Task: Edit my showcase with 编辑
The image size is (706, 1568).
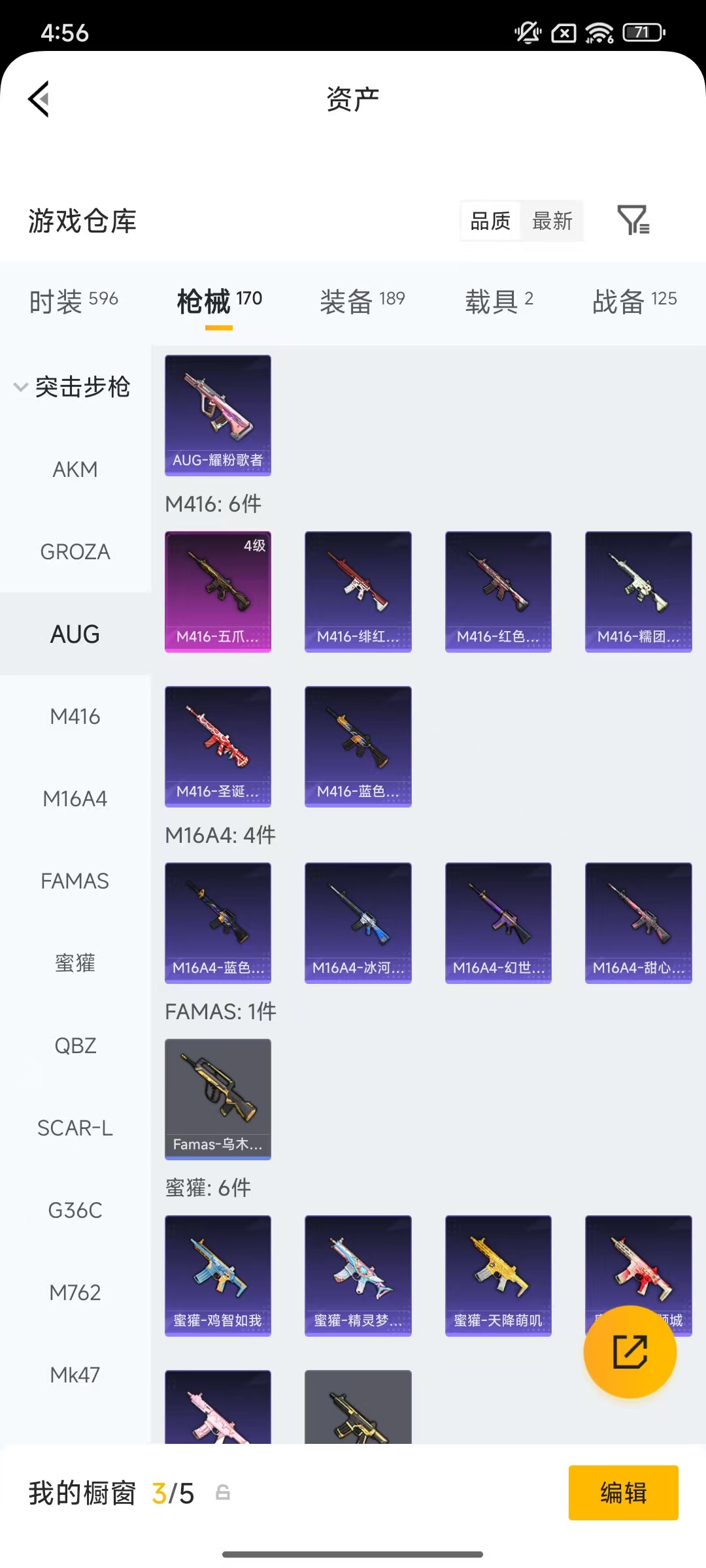Action: point(623,1493)
